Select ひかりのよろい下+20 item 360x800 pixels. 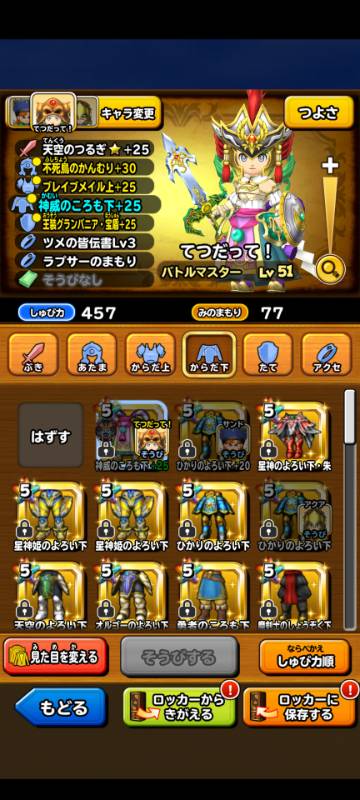214,436
